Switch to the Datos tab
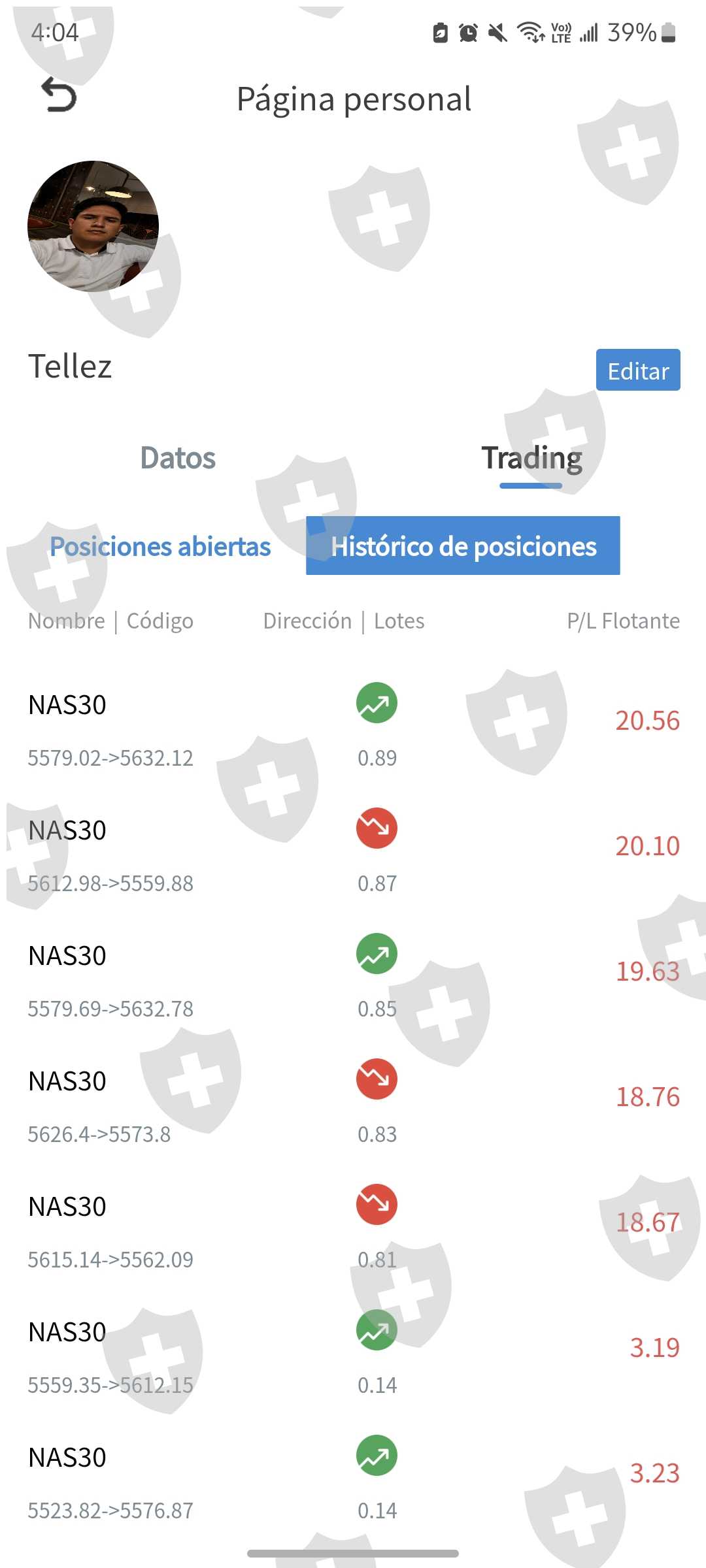 [x=178, y=458]
